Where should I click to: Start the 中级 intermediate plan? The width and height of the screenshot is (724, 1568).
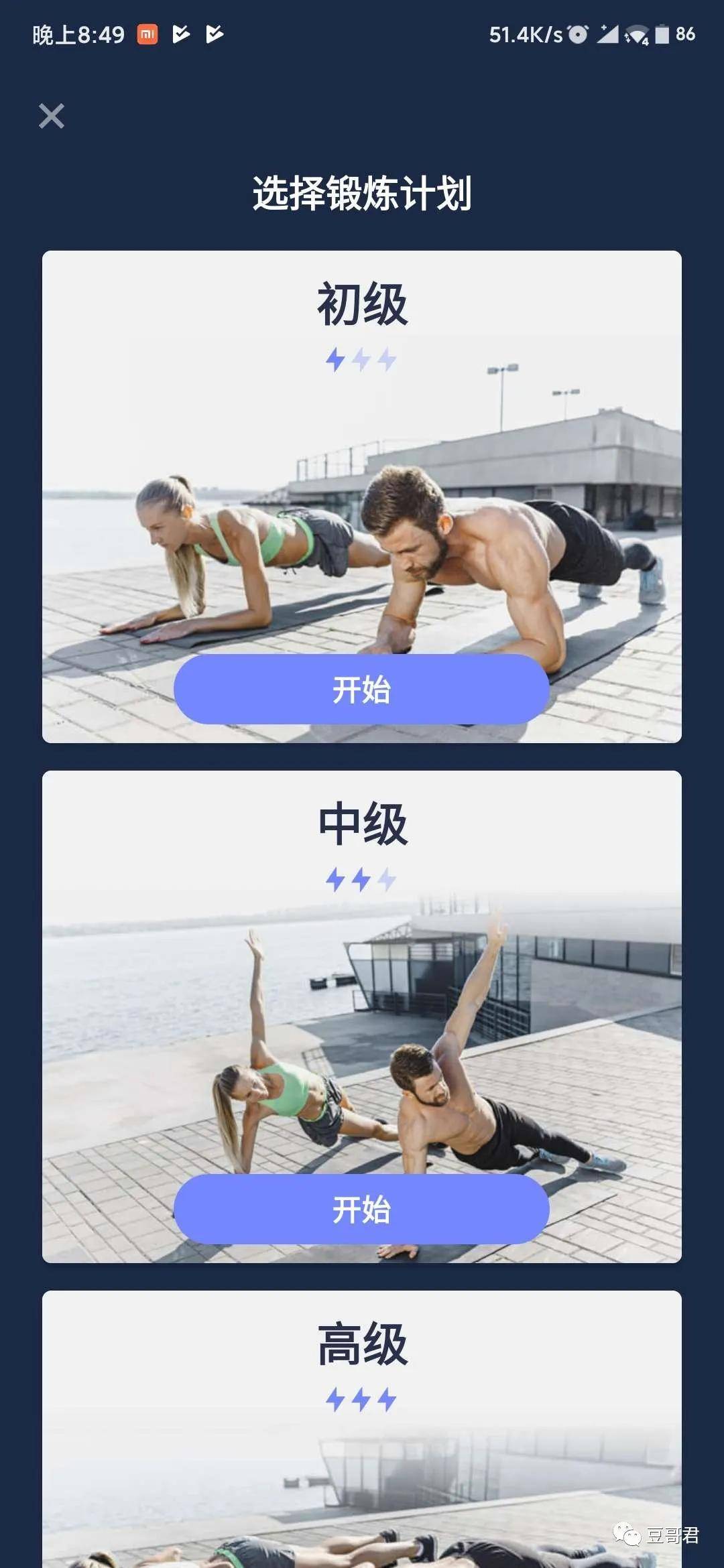(x=361, y=1209)
